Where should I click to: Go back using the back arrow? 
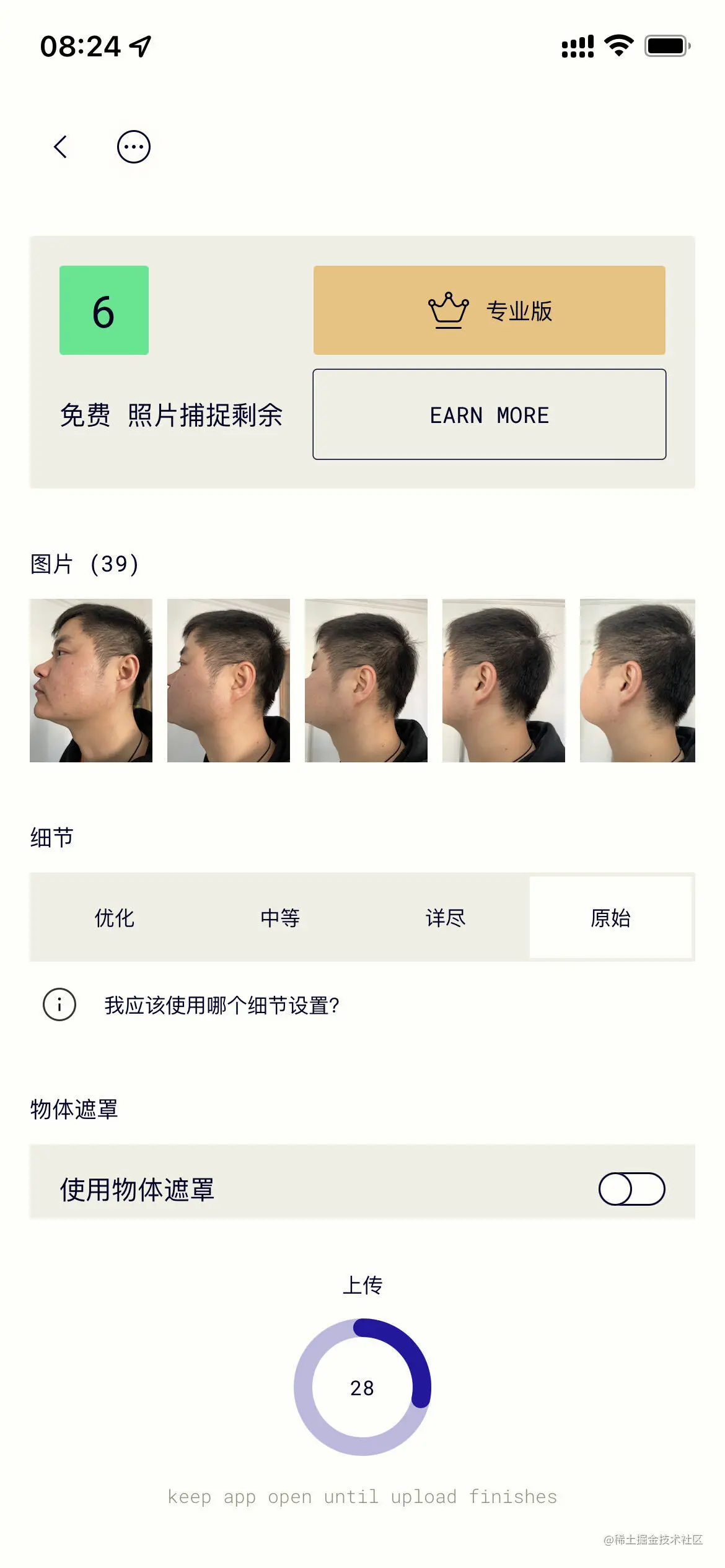coord(60,147)
